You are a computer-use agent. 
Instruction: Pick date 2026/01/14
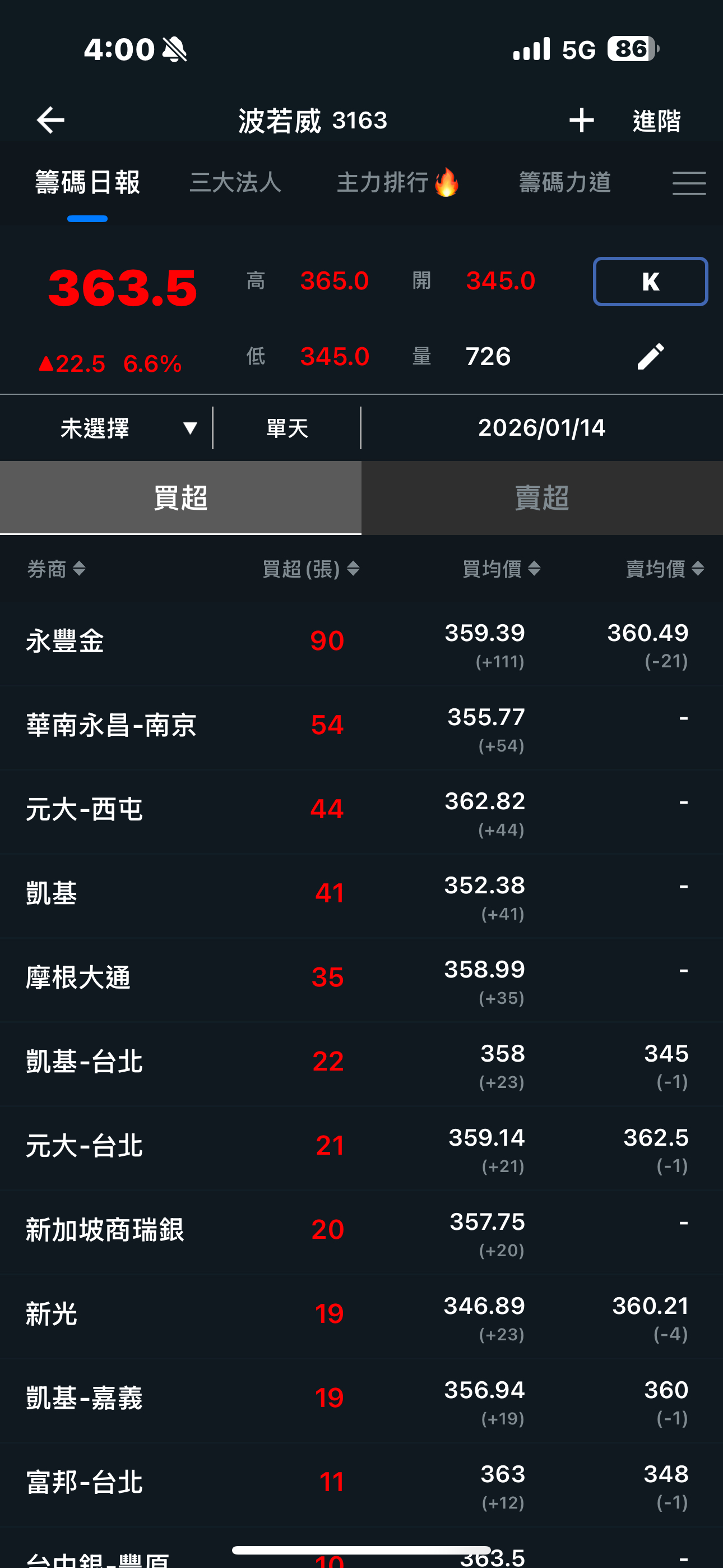pyautogui.click(x=541, y=428)
